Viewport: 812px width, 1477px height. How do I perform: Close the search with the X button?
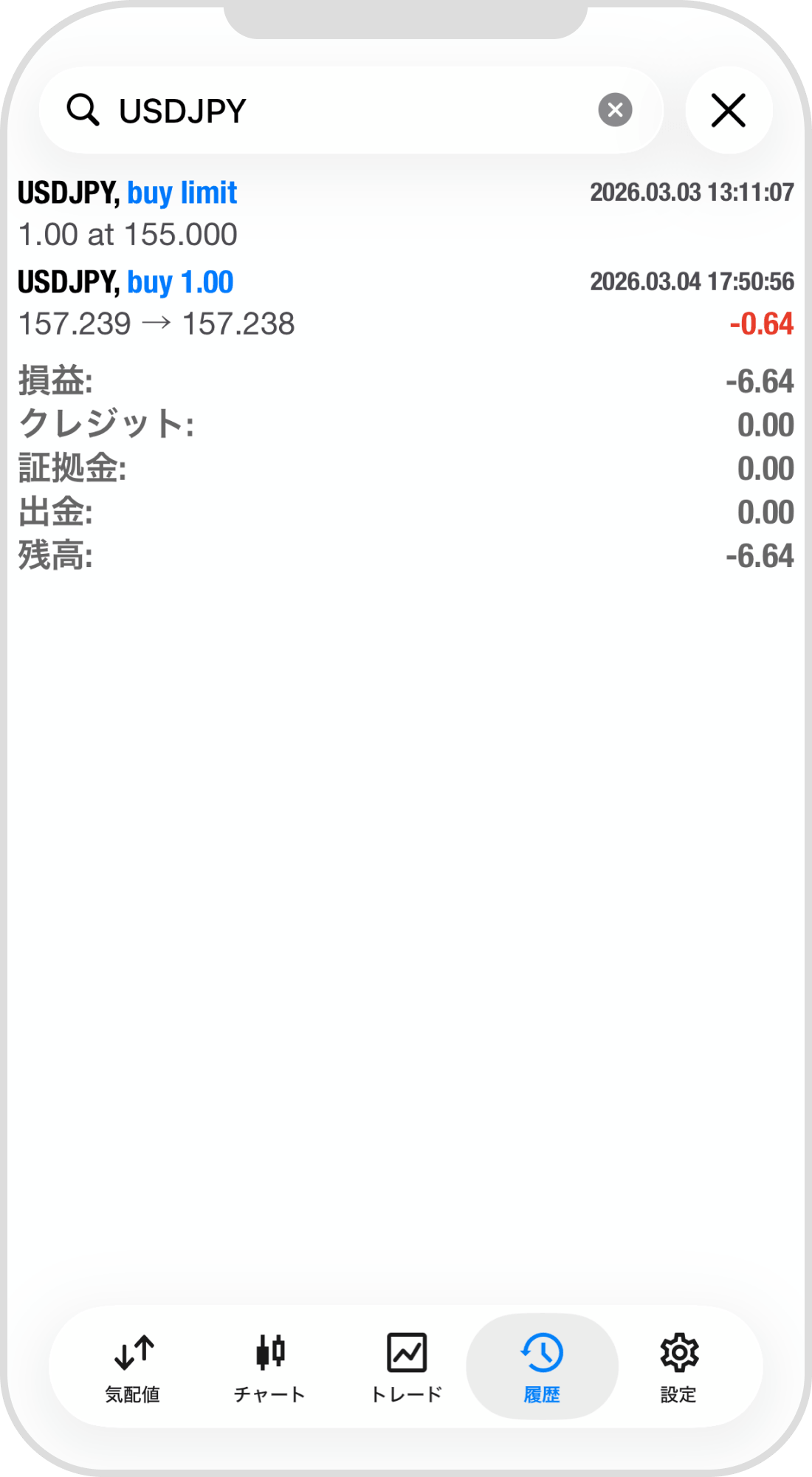point(728,110)
